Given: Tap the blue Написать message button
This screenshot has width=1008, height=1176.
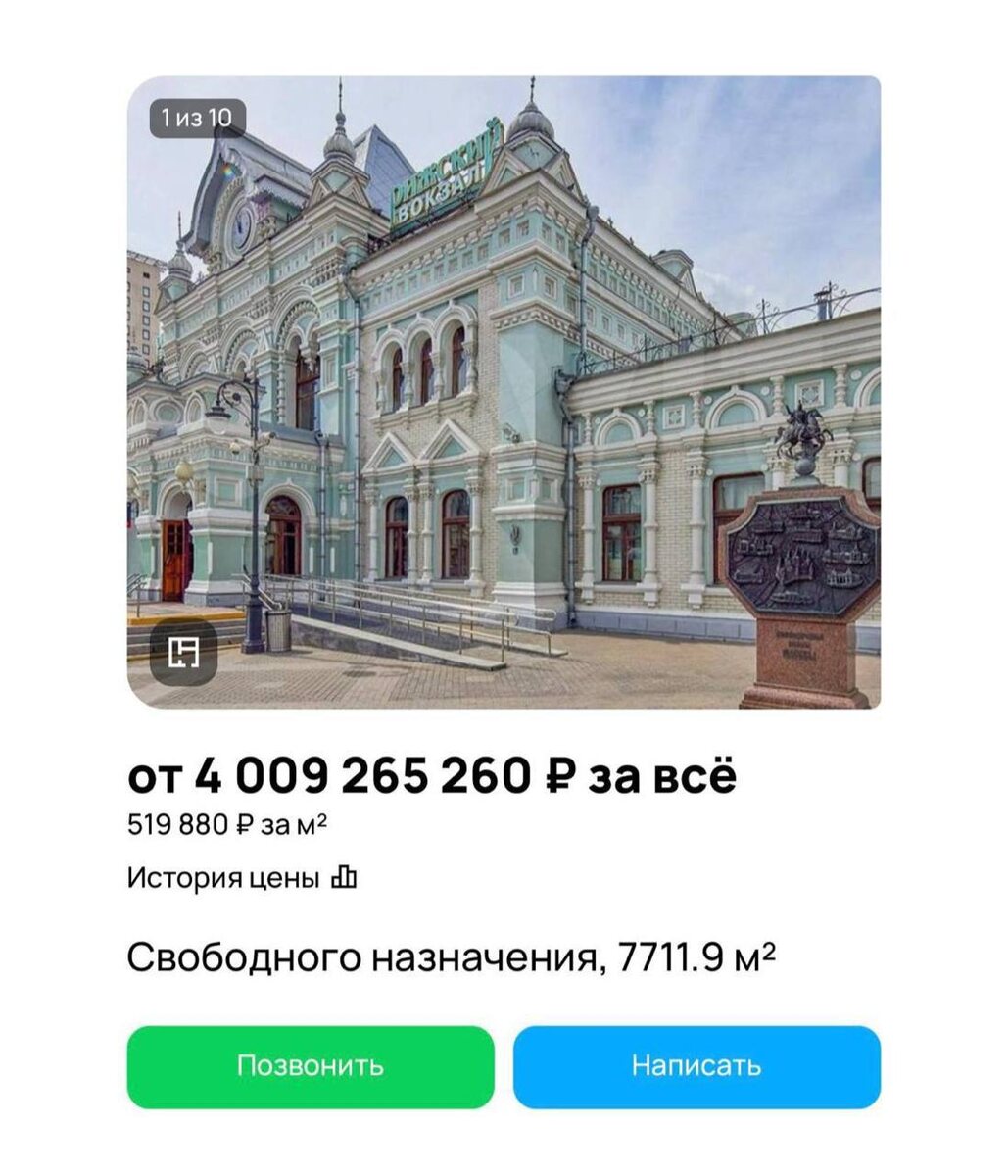Looking at the screenshot, I should pos(696,1066).
